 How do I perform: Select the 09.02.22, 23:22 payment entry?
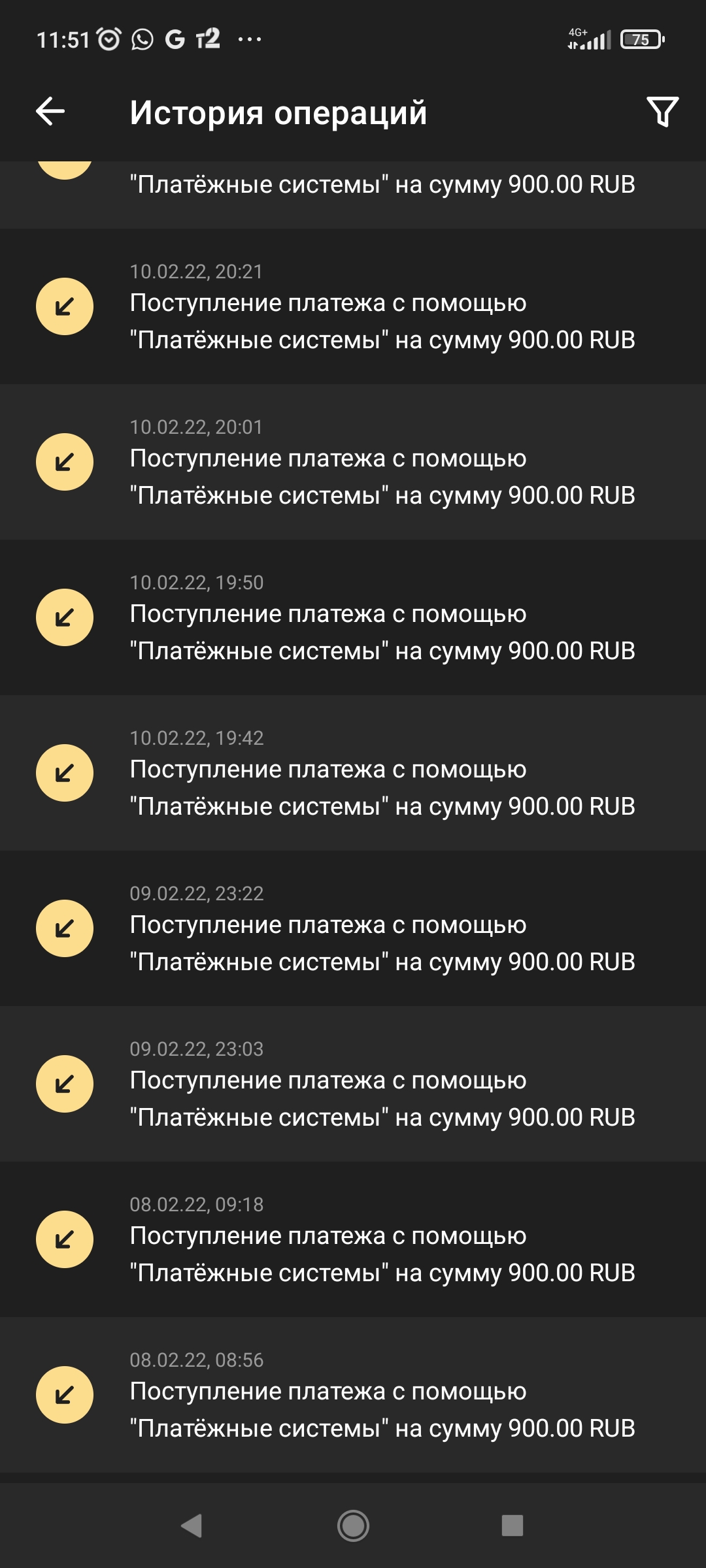point(353,928)
